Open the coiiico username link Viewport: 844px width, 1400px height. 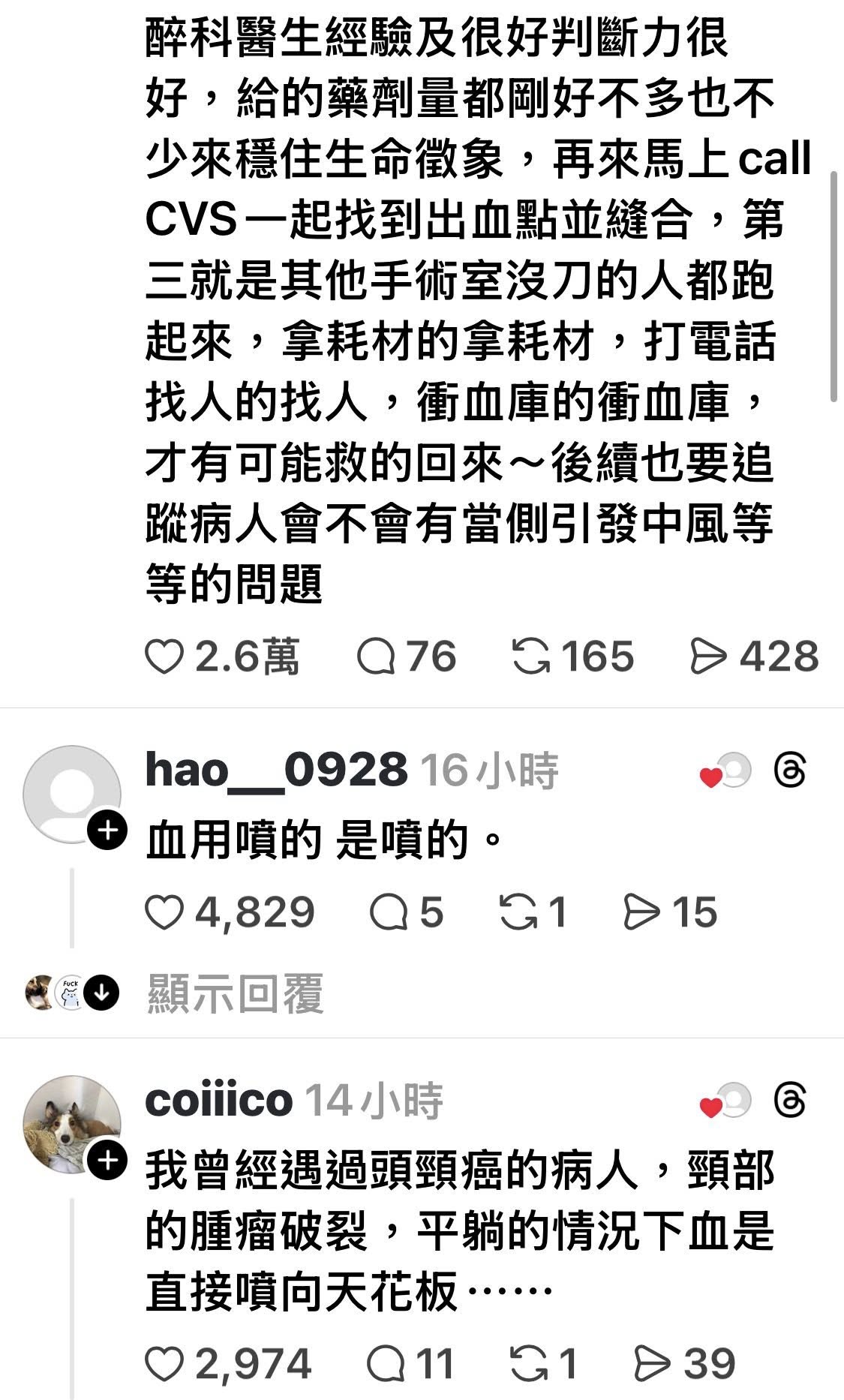click(x=218, y=1101)
